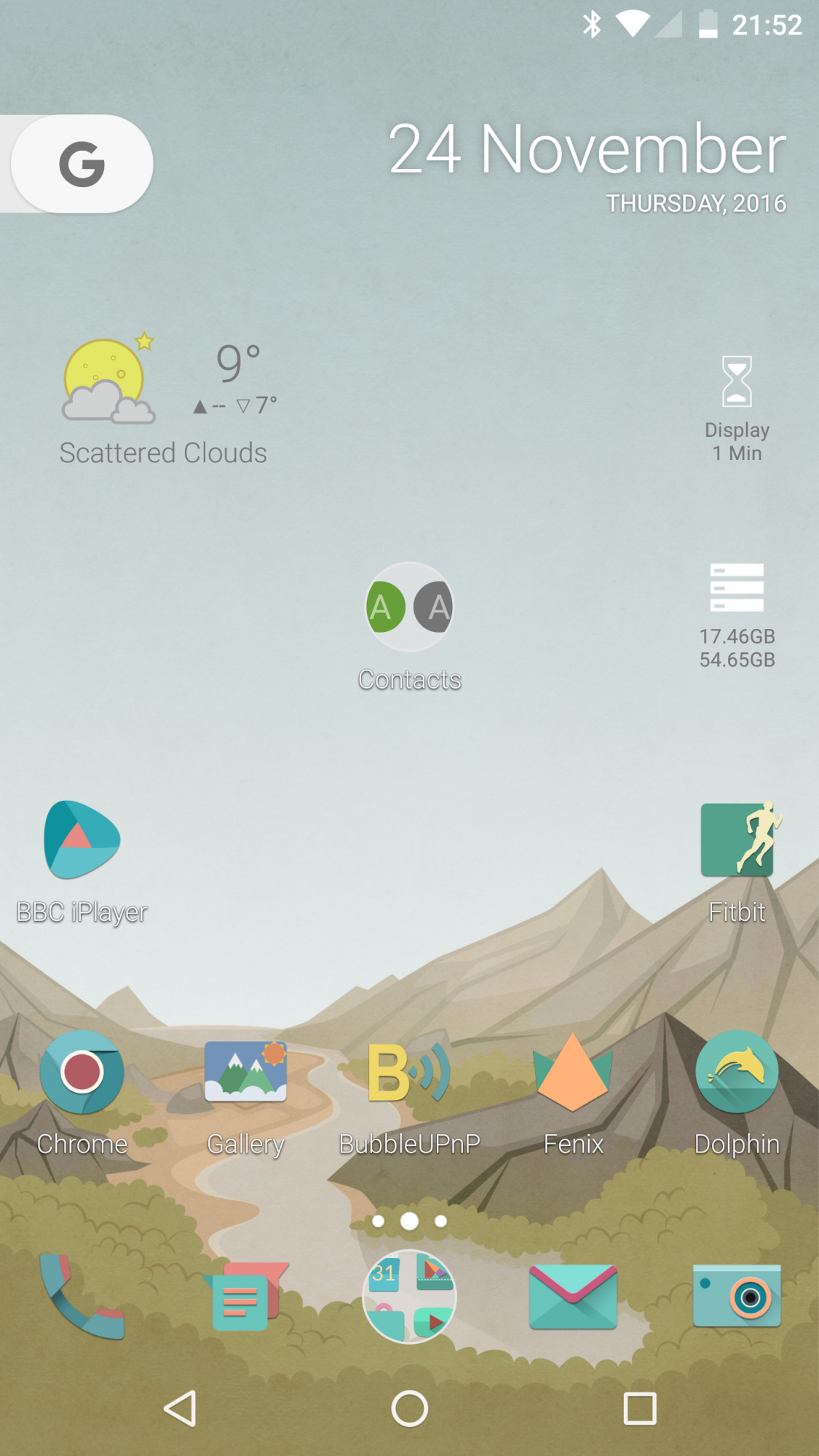Screen dimensions: 819x1456
Task: Open the recent apps overview
Action: pos(640,1409)
